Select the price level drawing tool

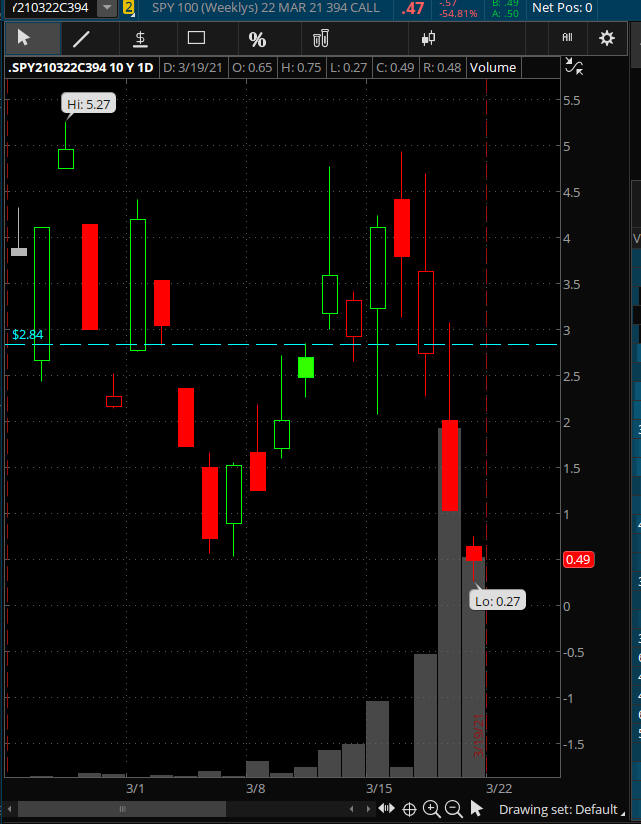pos(140,39)
